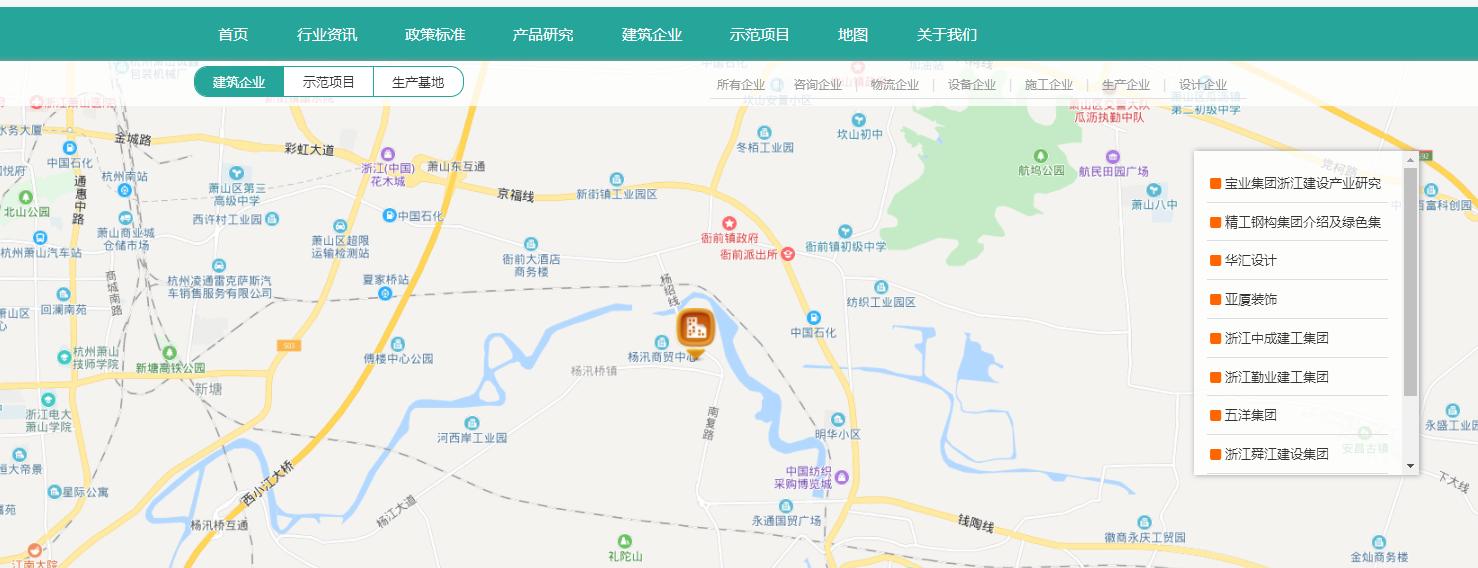This screenshot has width=1478, height=568.
Task: Open 示范项目 in the top navigation bar
Action: [760, 35]
